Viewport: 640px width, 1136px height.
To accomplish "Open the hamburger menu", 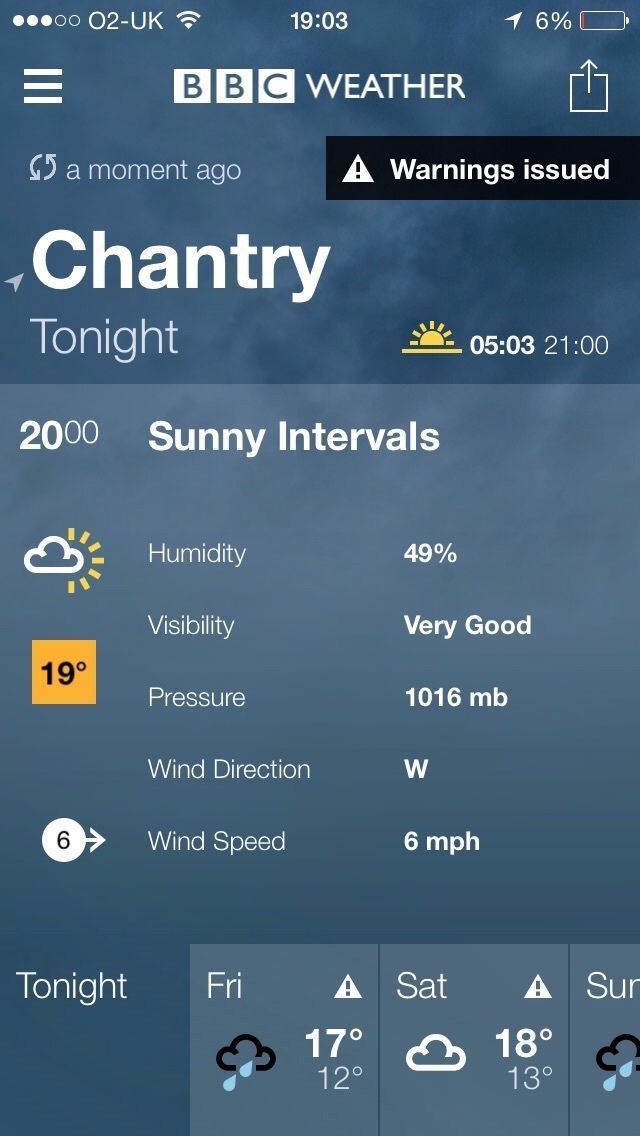I will point(43,86).
